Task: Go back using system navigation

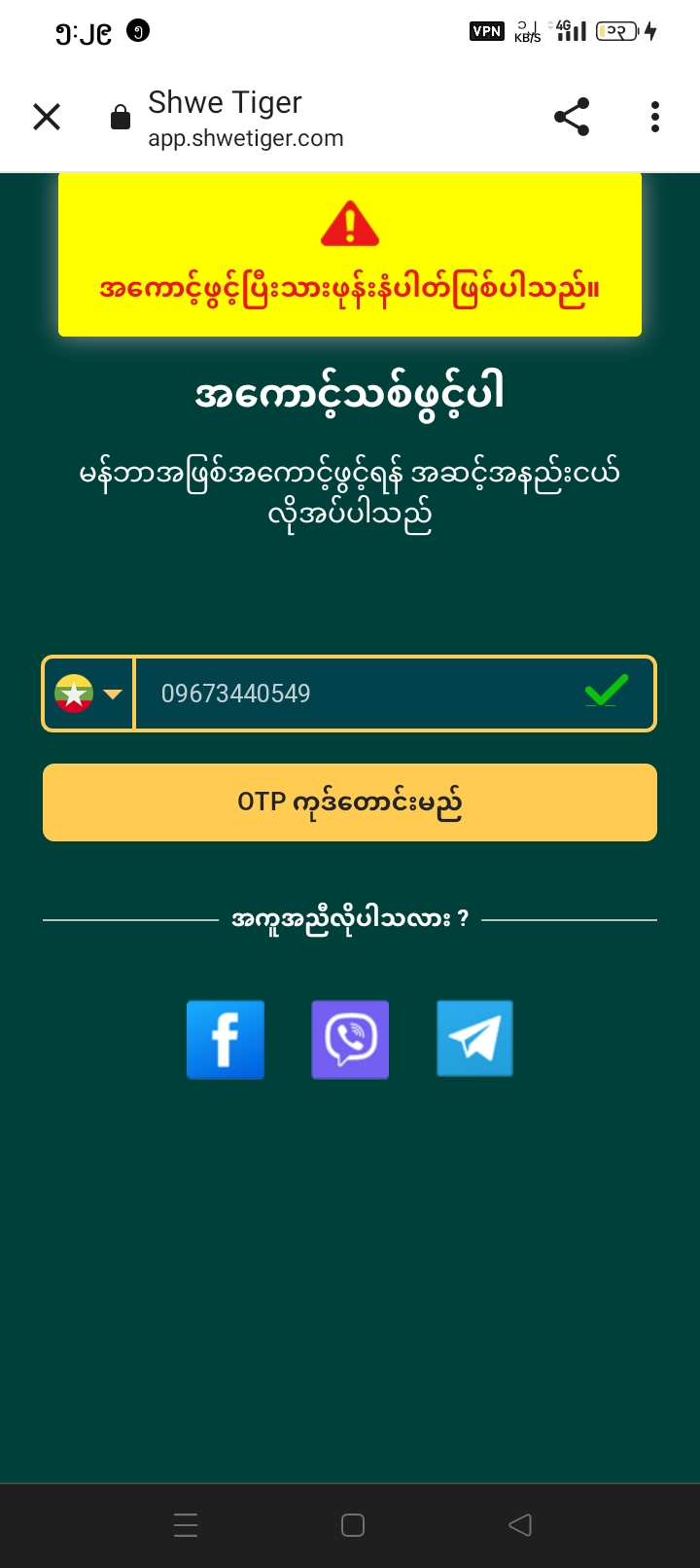Action: pyautogui.click(x=520, y=1525)
